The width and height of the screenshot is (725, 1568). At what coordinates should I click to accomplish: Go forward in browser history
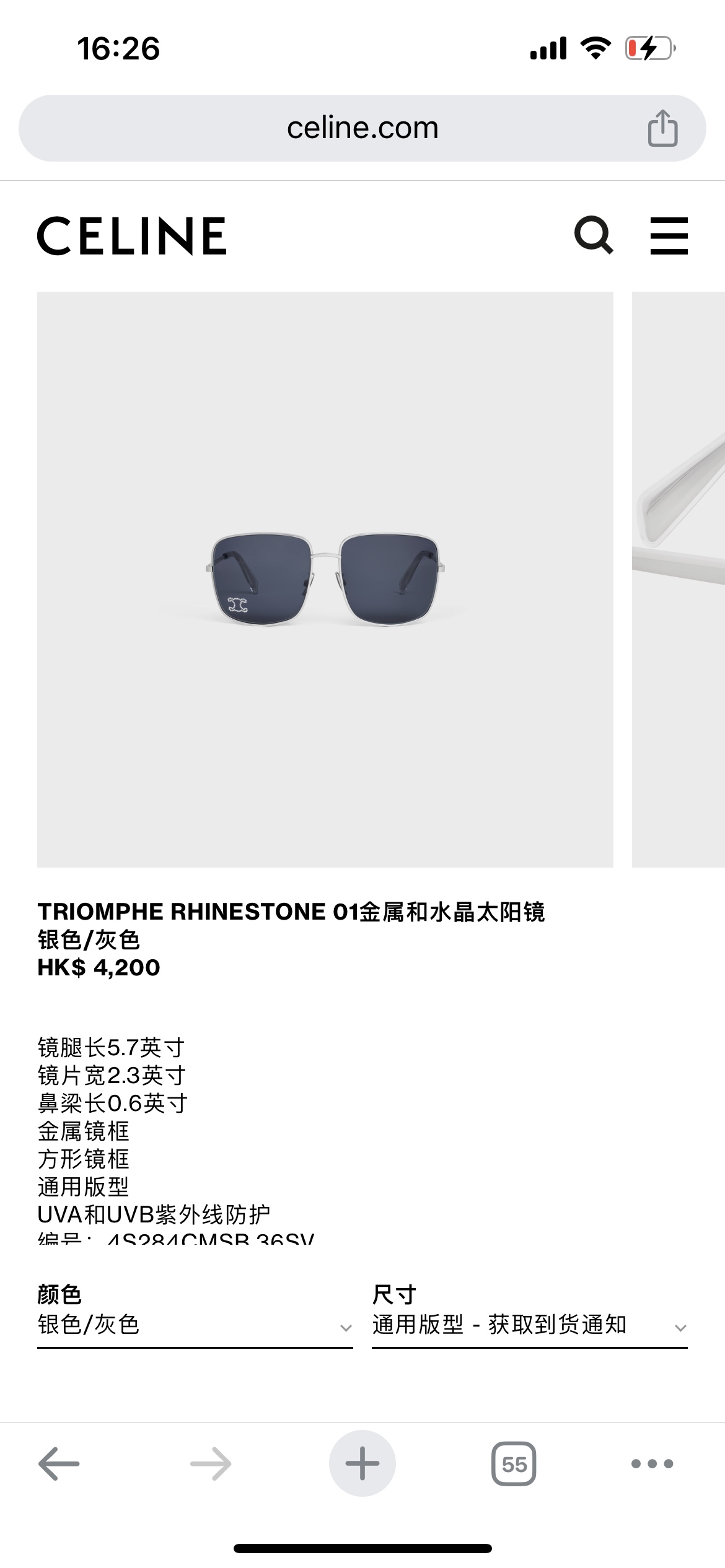click(x=211, y=1463)
